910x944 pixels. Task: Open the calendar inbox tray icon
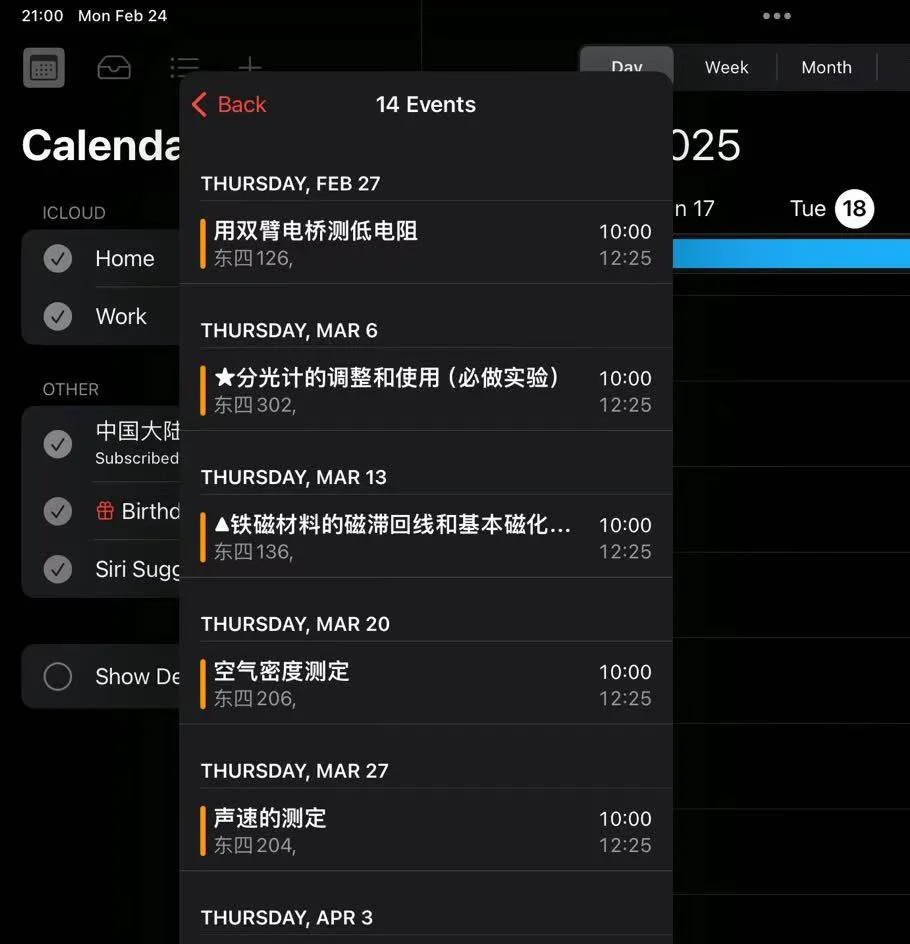pos(114,68)
